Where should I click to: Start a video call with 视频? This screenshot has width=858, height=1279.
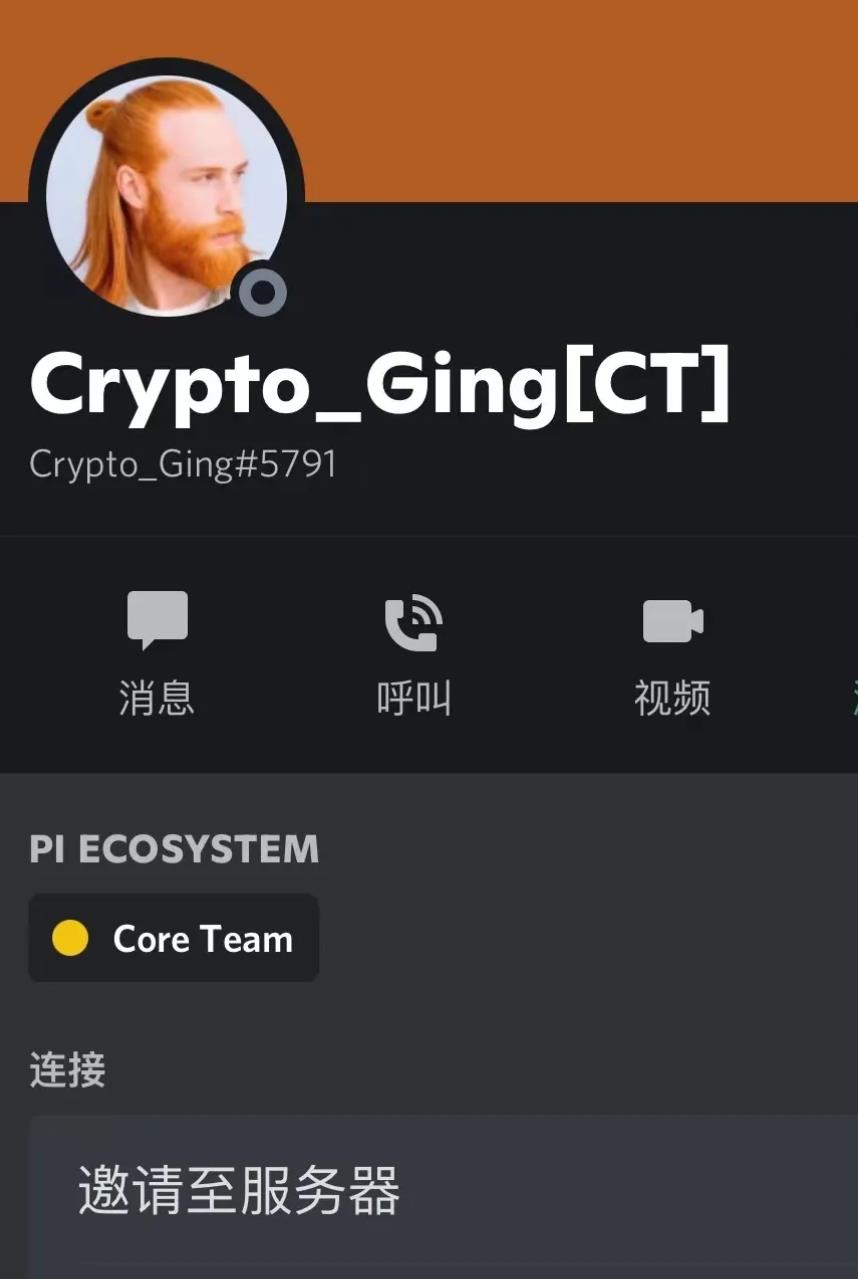[672, 652]
